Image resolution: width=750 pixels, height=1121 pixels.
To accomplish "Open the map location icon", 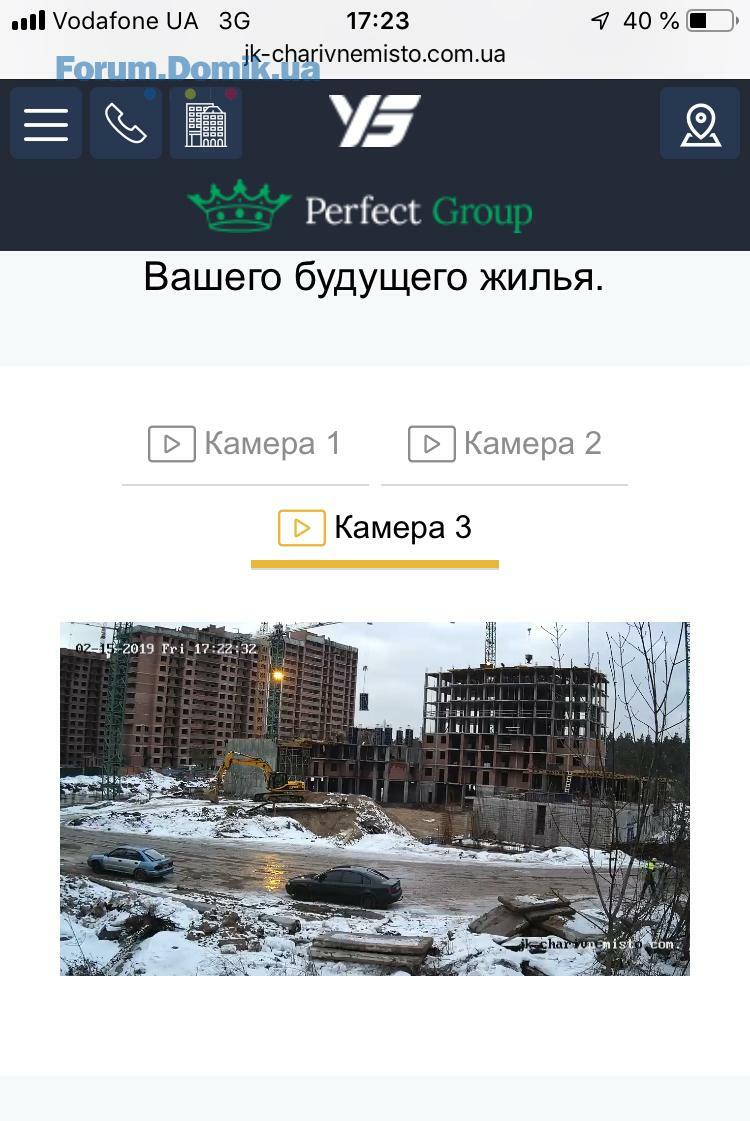I will tap(700, 124).
